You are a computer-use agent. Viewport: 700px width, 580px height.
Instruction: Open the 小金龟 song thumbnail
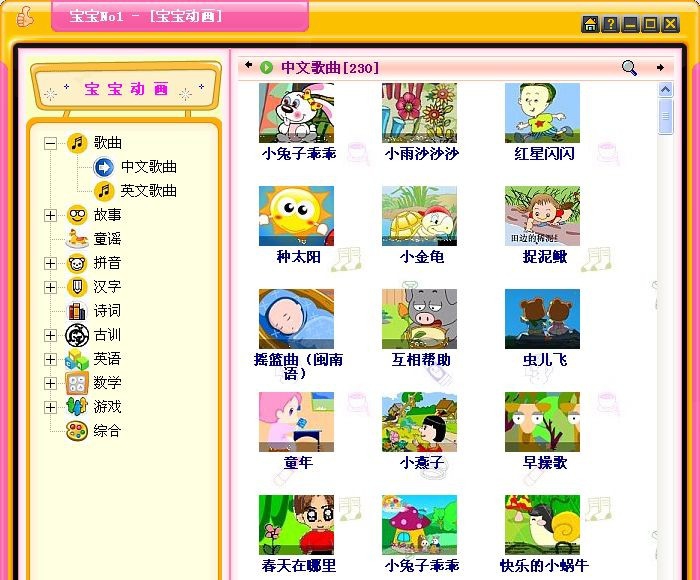coord(419,216)
